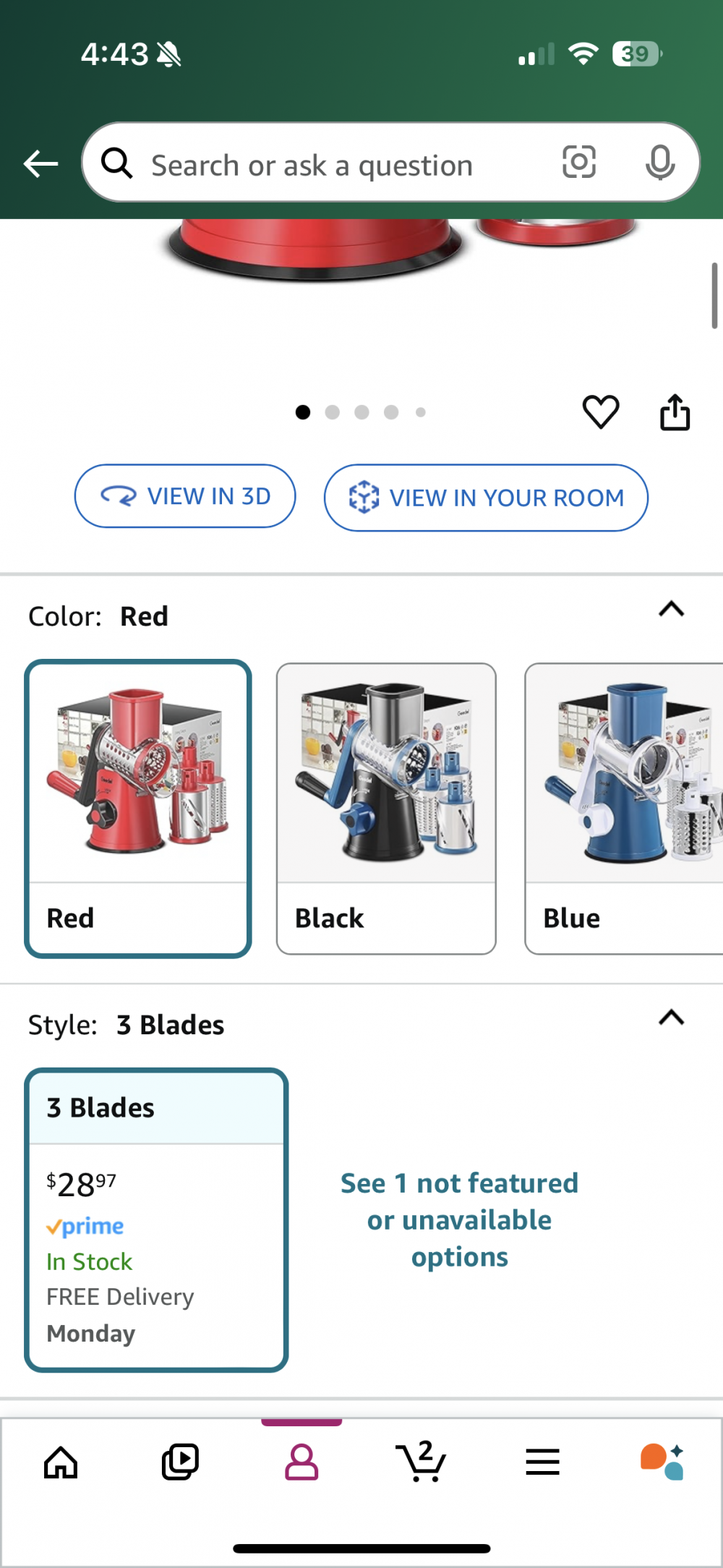723x1568 pixels.
Task: Select the Blue color option
Action: coord(623,809)
